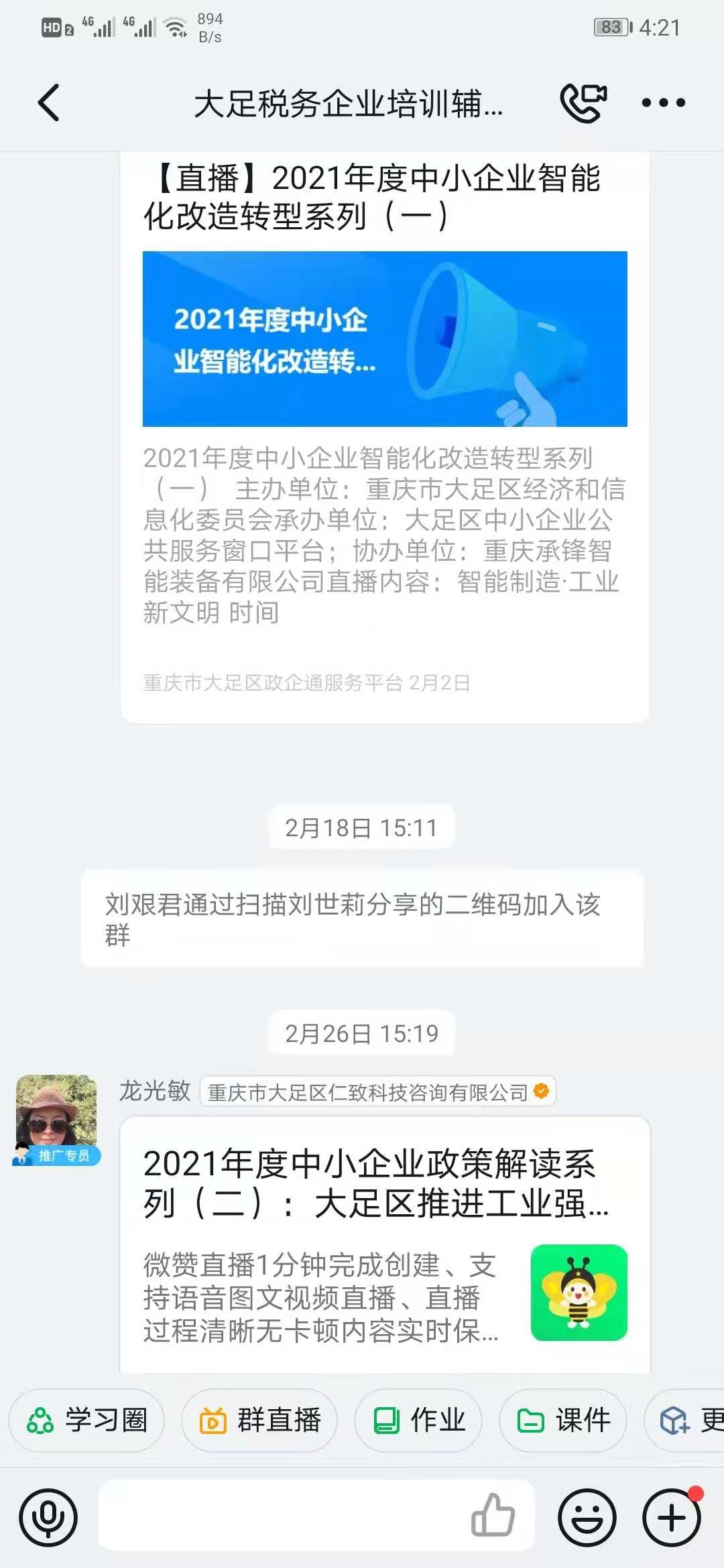724x1568 pixels.
Task: Open the 学习圈 chip
Action: point(86,1420)
